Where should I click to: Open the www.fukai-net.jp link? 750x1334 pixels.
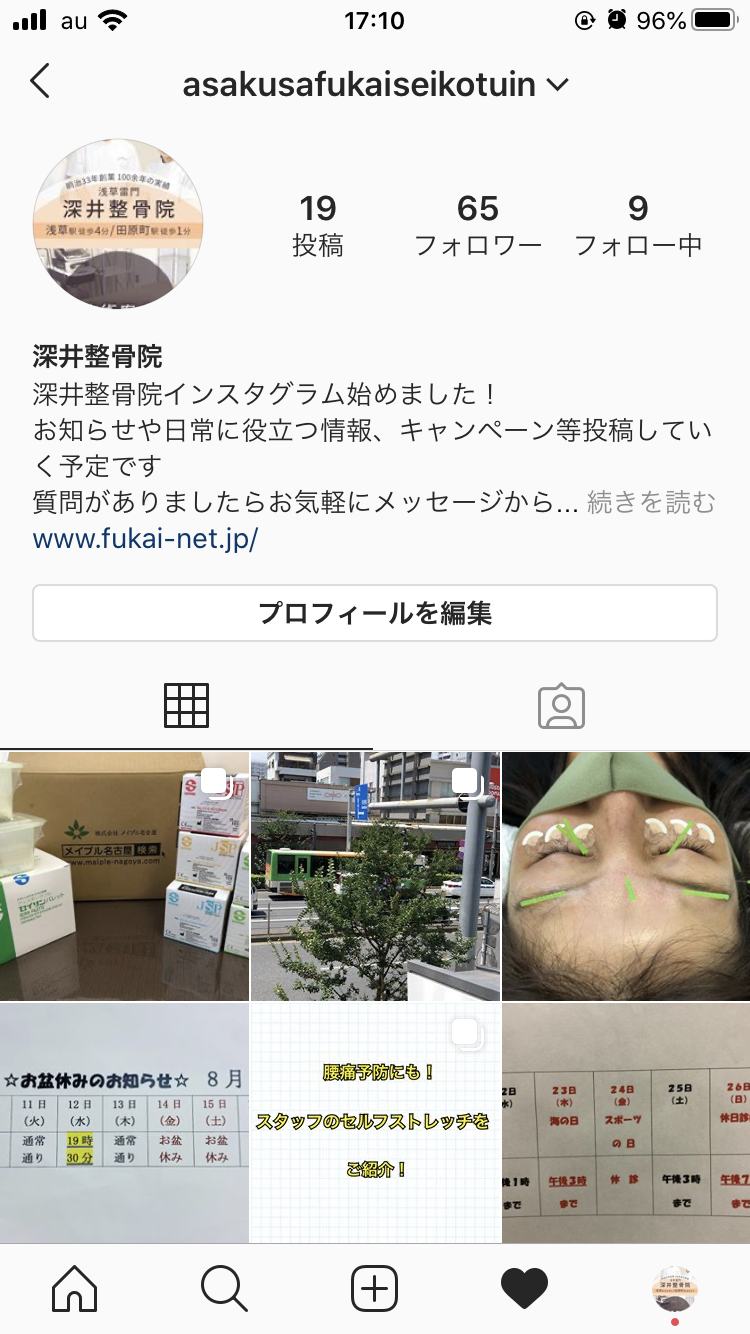146,539
